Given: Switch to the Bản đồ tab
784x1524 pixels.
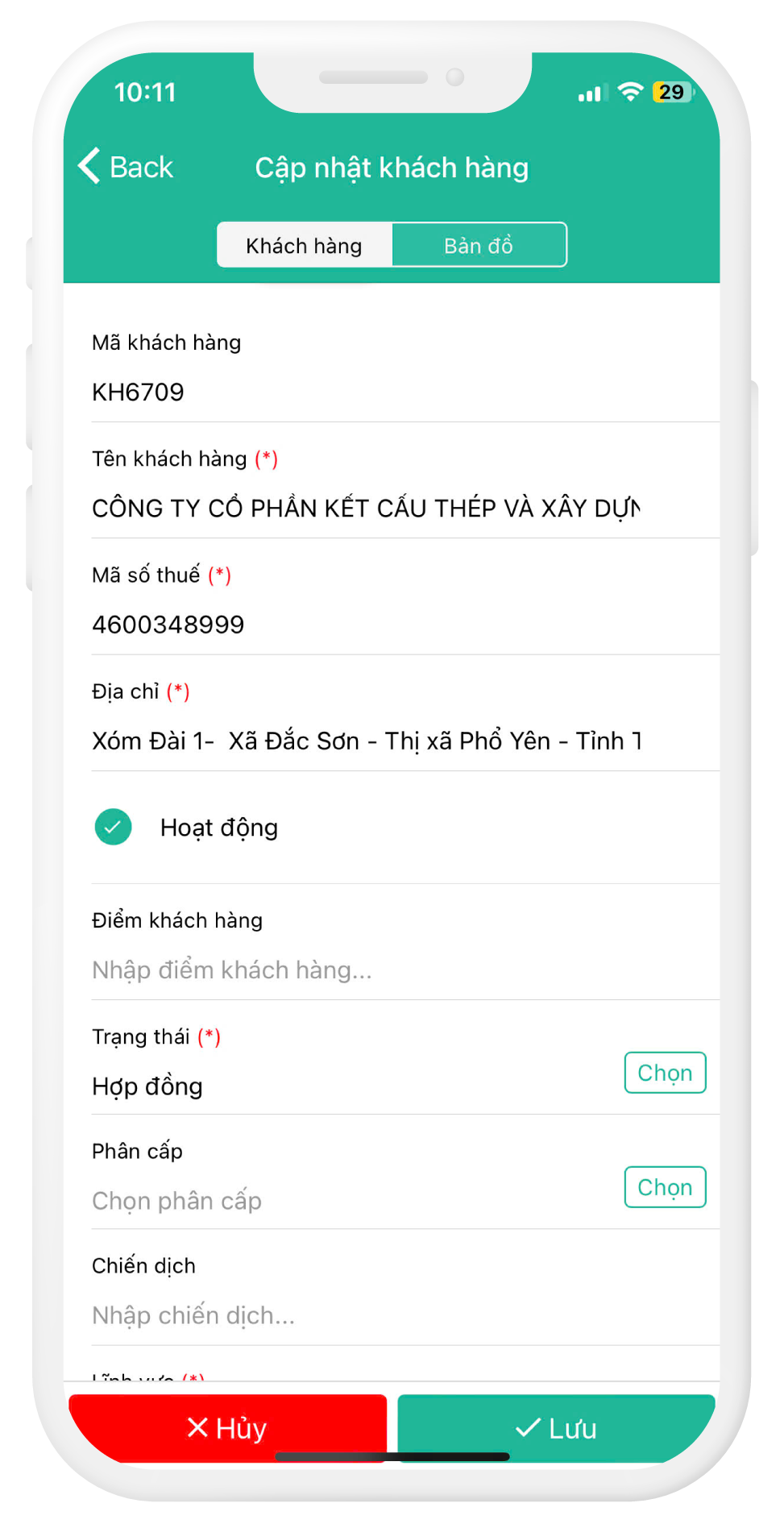Looking at the screenshot, I should (479, 245).
